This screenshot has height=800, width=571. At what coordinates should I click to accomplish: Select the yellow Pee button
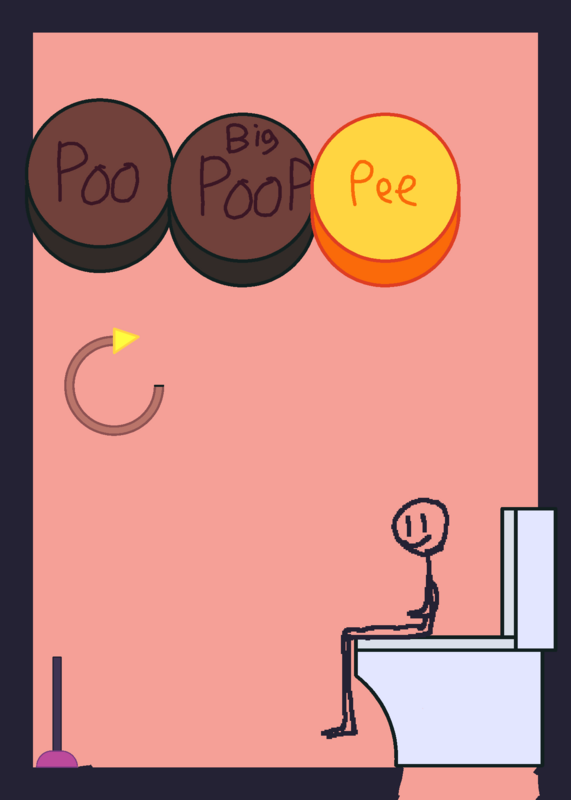pyautogui.click(x=385, y=199)
